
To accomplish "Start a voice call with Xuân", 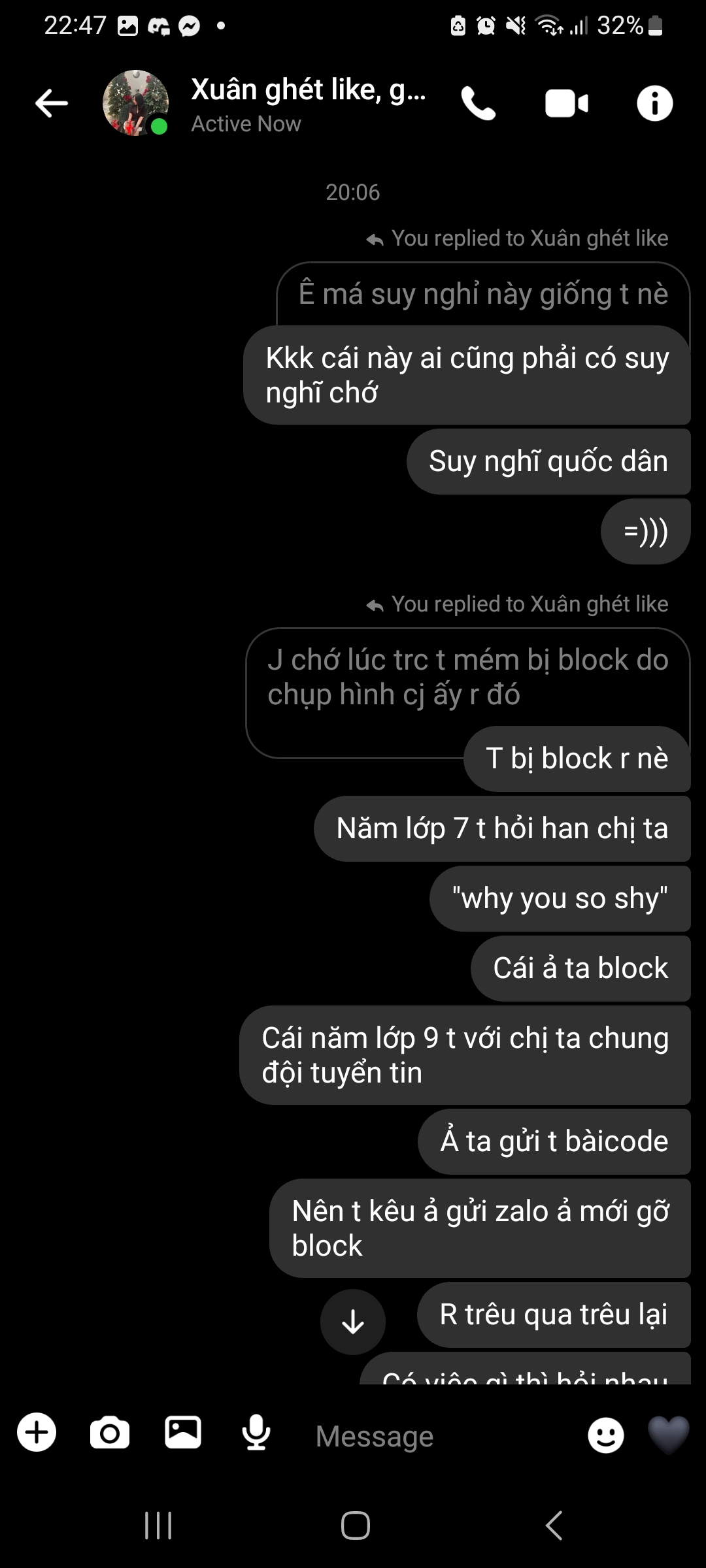I will click(x=479, y=103).
